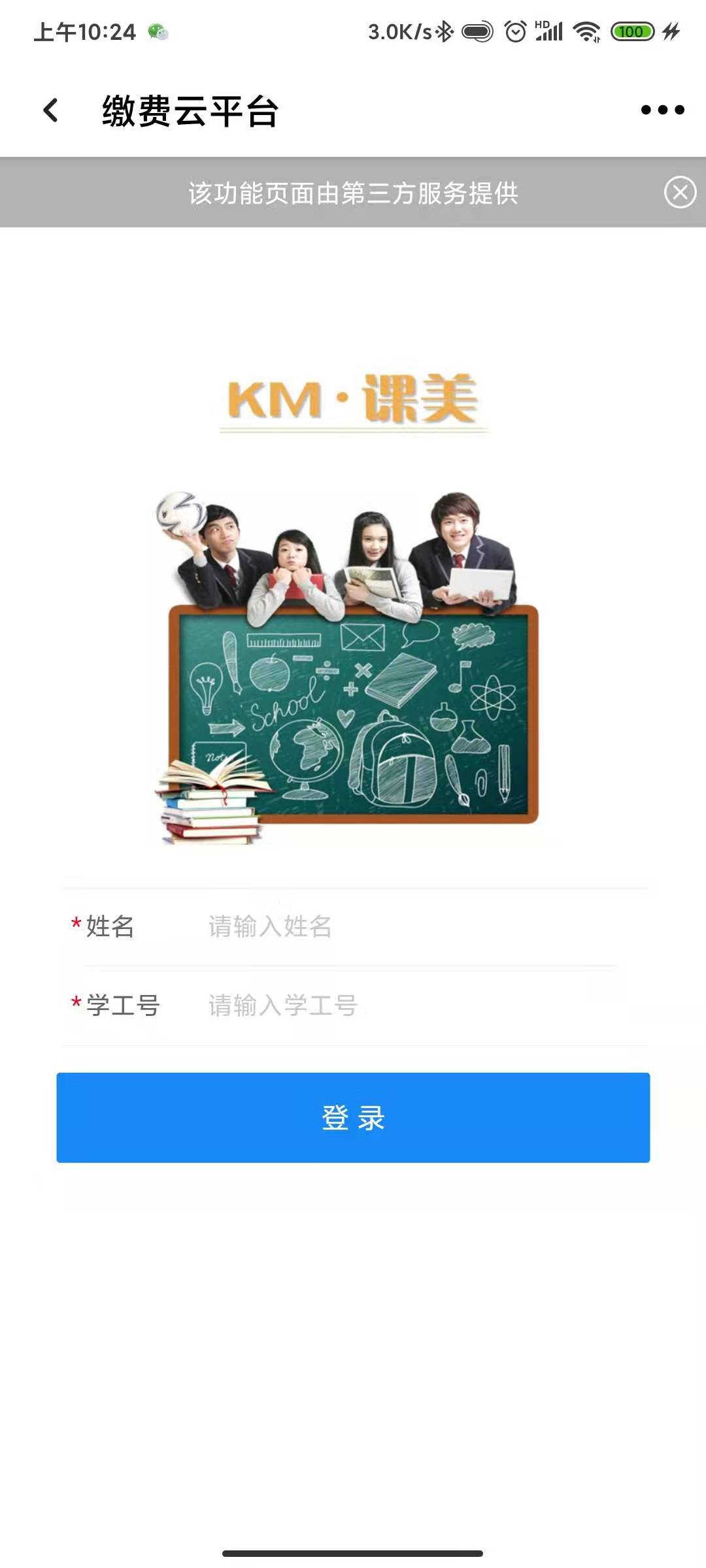Focus the 姓名 name input field

coord(405,926)
